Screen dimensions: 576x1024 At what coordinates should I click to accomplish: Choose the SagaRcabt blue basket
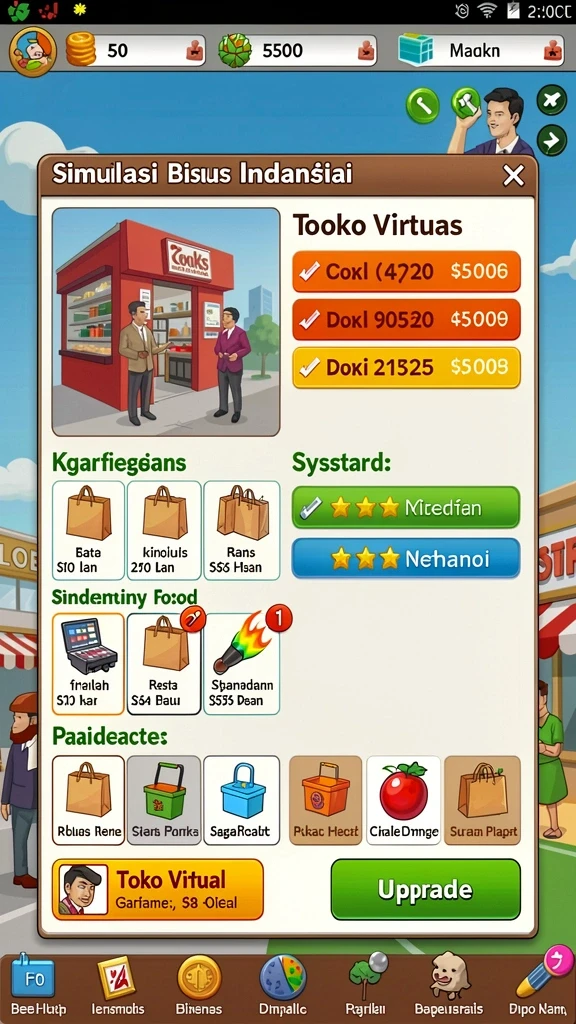[242, 800]
